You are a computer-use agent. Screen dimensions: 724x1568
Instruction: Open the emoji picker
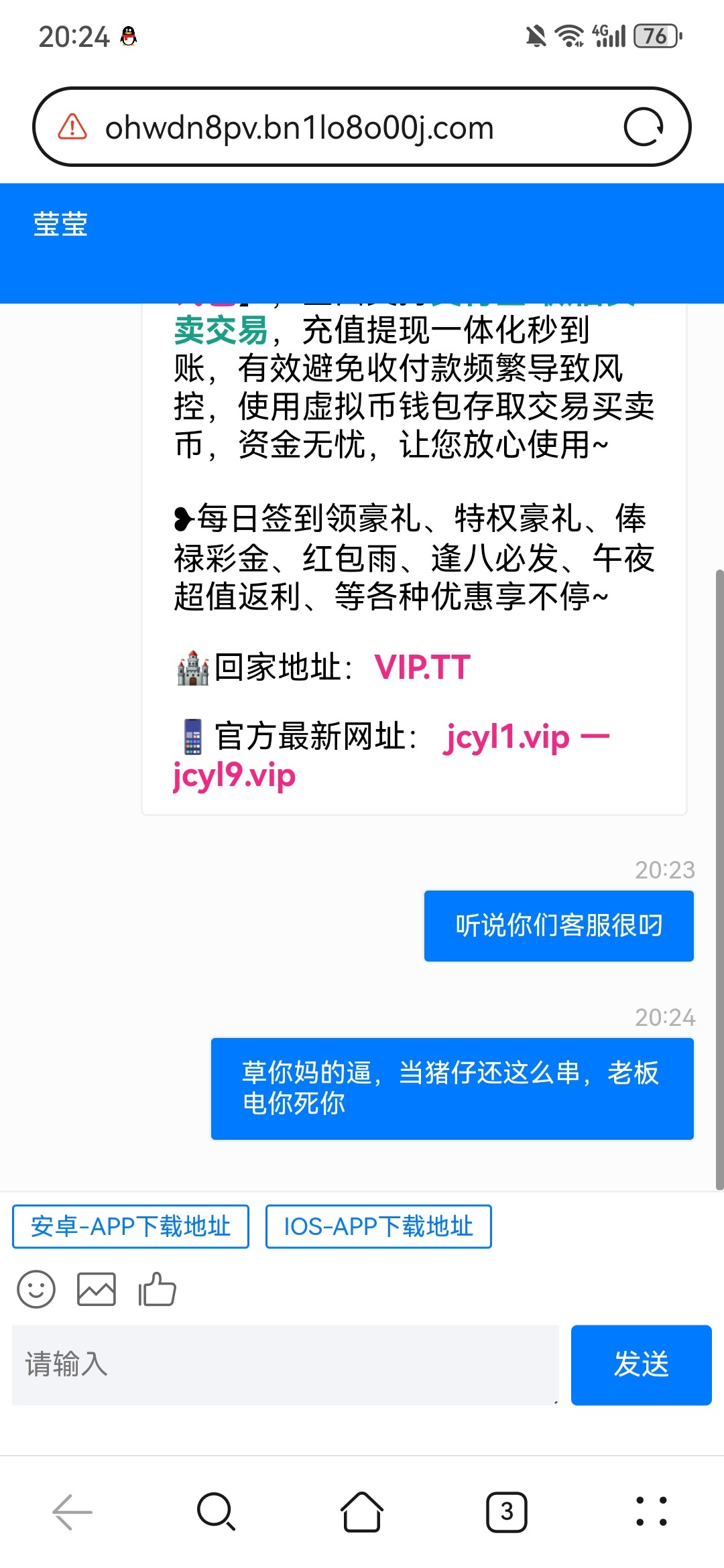click(36, 1289)
